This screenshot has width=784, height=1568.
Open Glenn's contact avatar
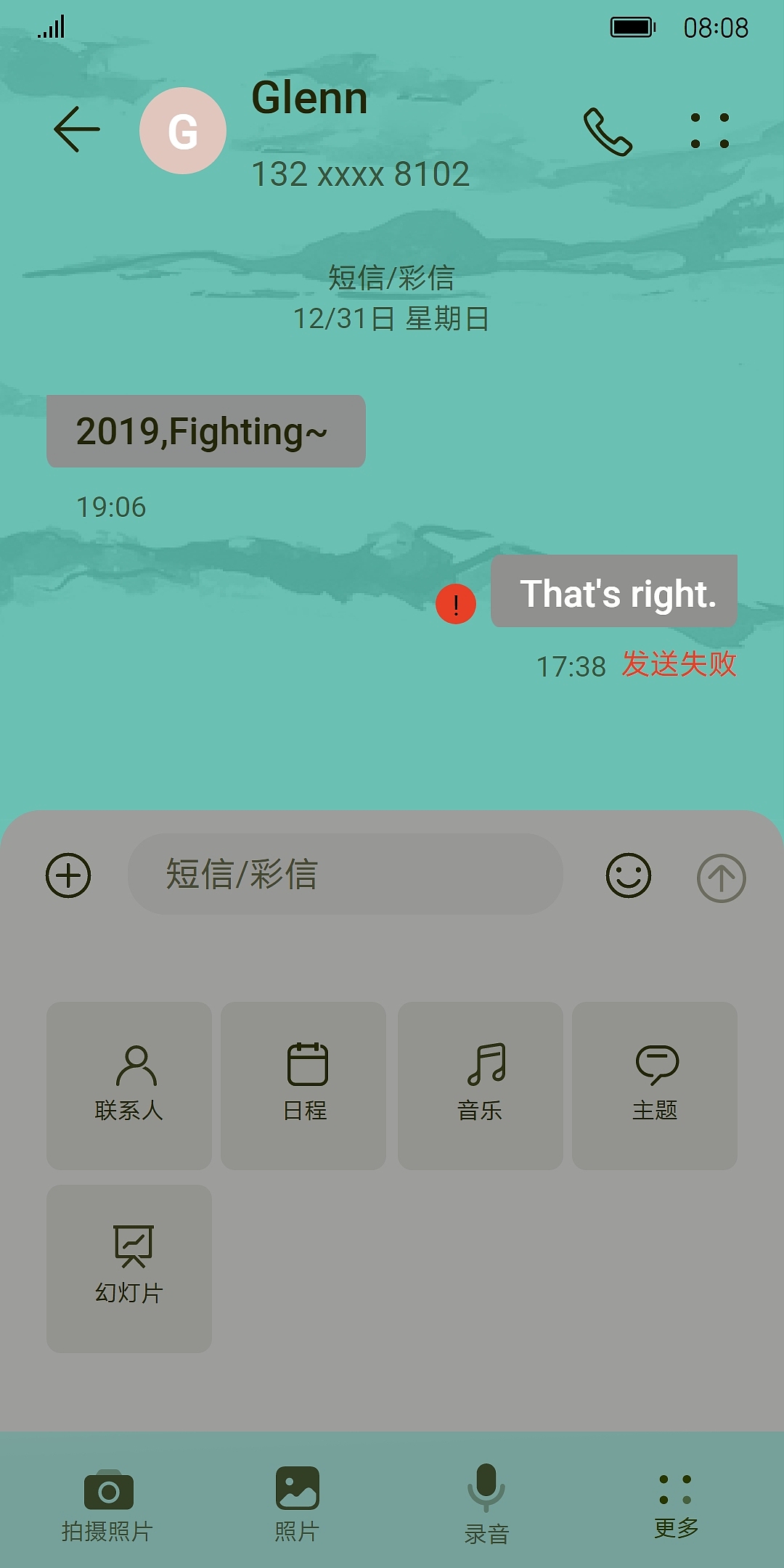point(184,131)
